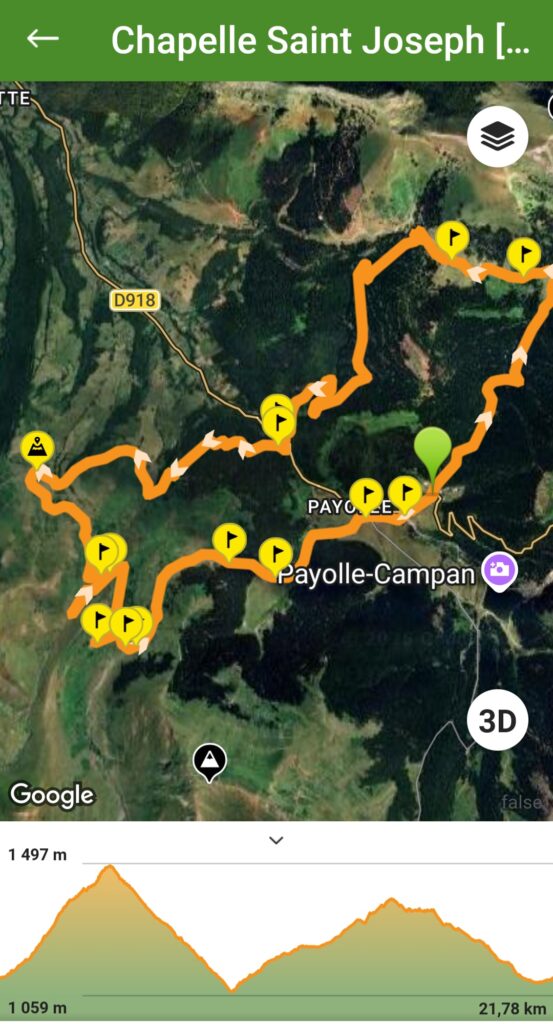Select the black mountain peak marker
Image resolution: width=553 pixels, height=1024 pixels.
click(209, 763)
